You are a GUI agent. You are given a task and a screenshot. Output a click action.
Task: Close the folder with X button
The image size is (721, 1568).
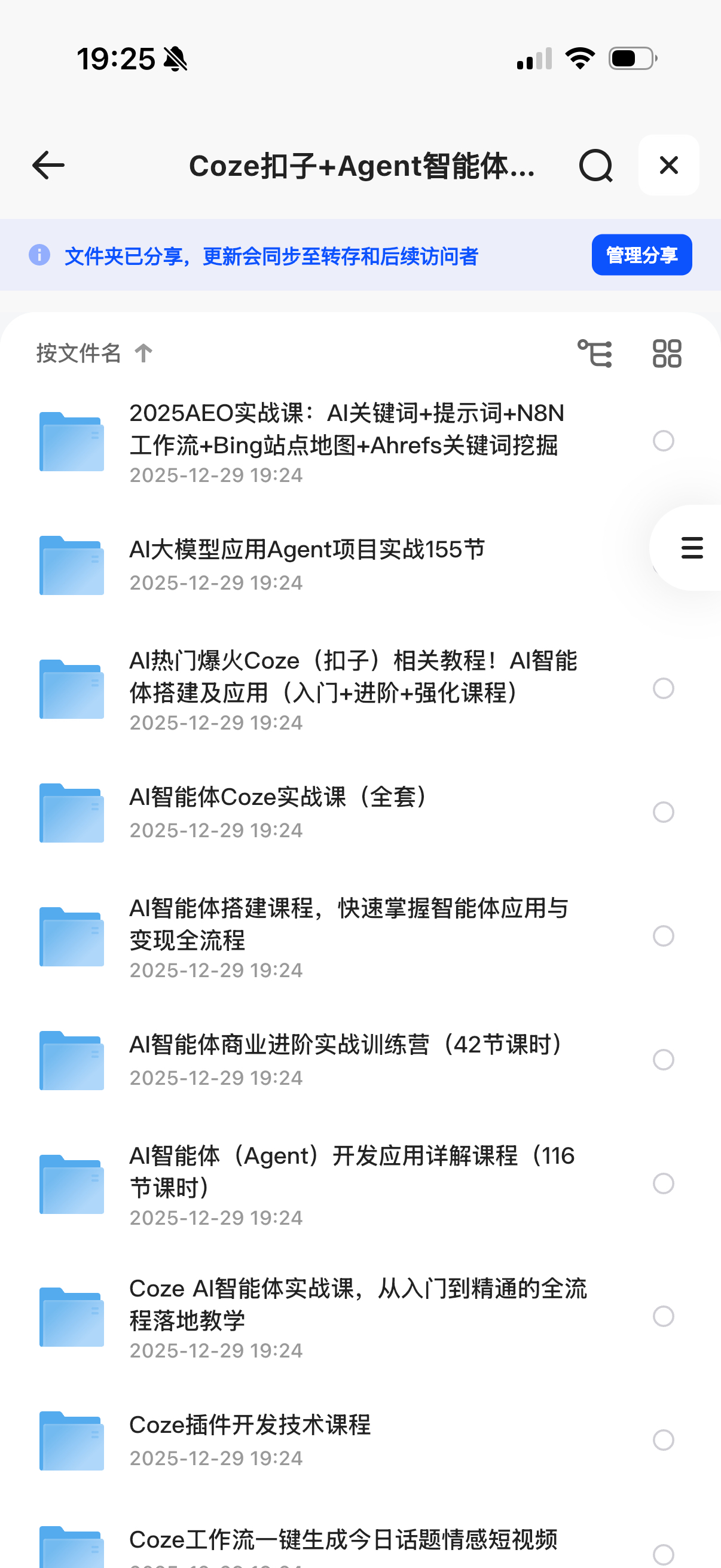pos(668,165)
